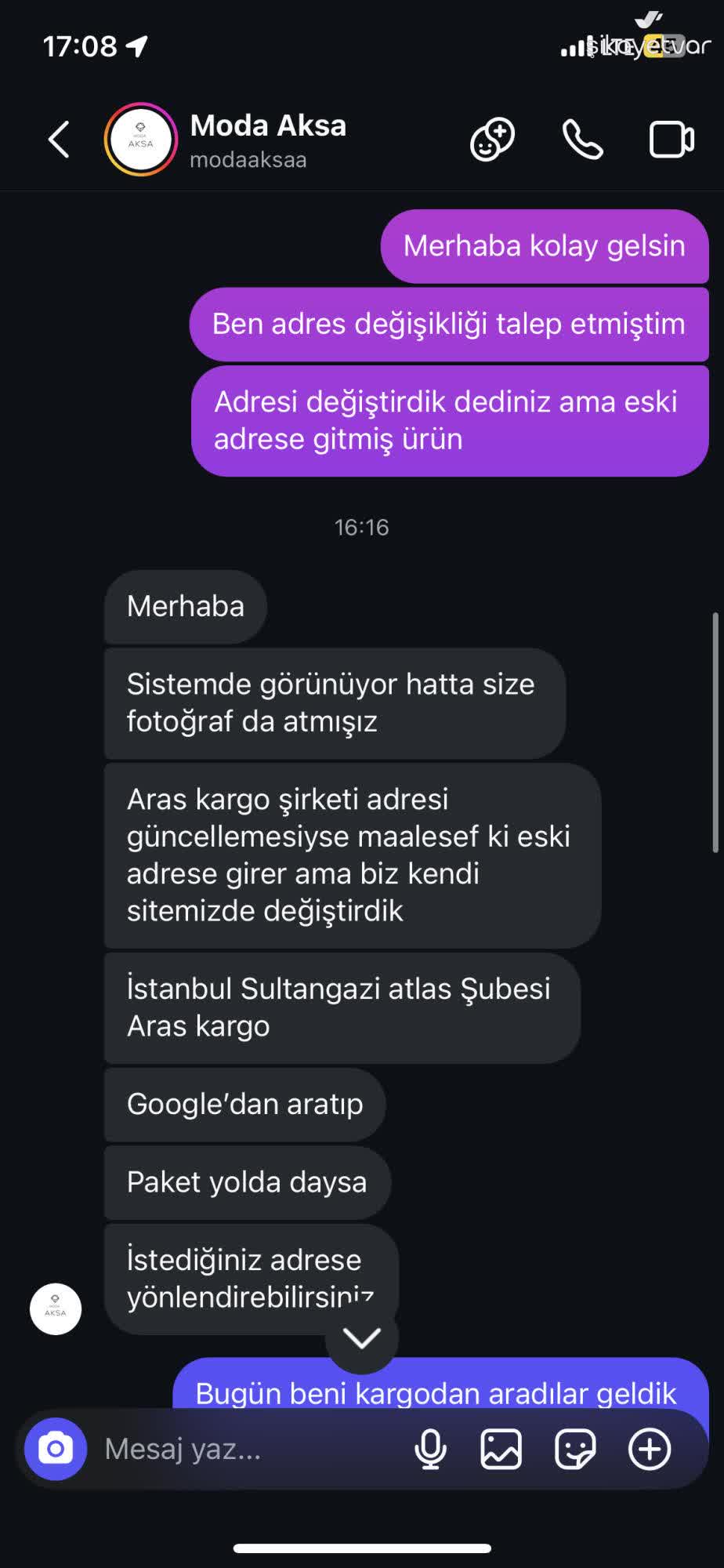
Task: Jump to latest messages with the down chevron
Action: [x=361, y=1339]
